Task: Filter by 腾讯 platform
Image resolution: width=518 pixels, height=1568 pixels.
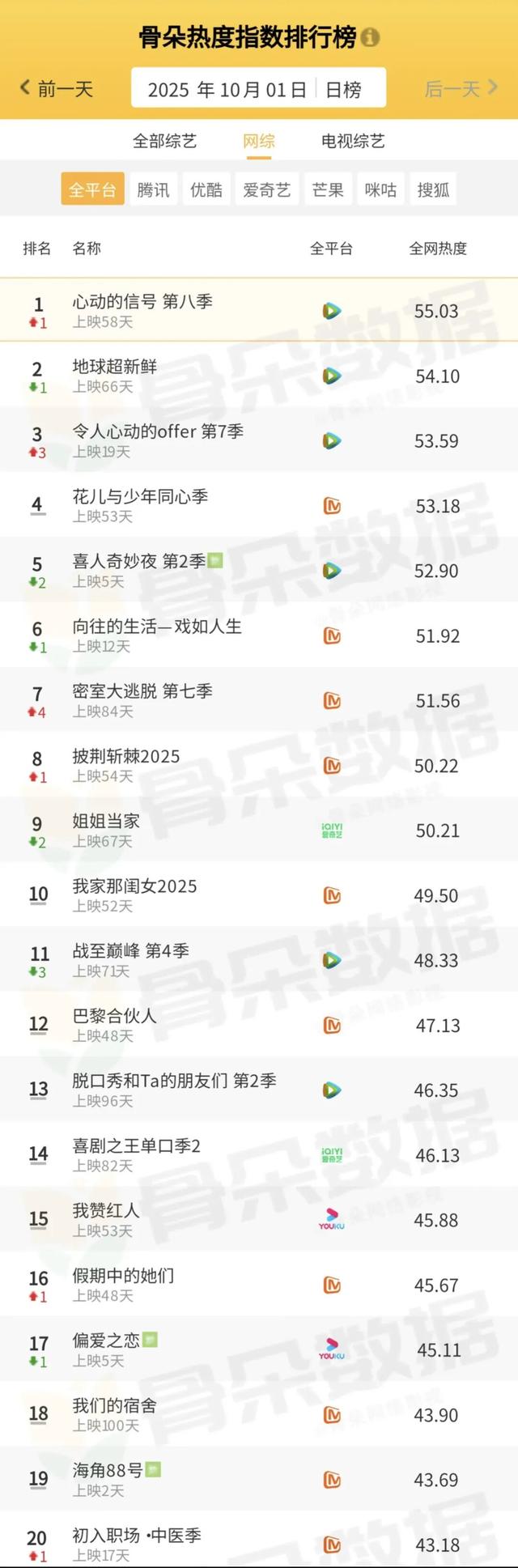Action: [x=153, y=189]
